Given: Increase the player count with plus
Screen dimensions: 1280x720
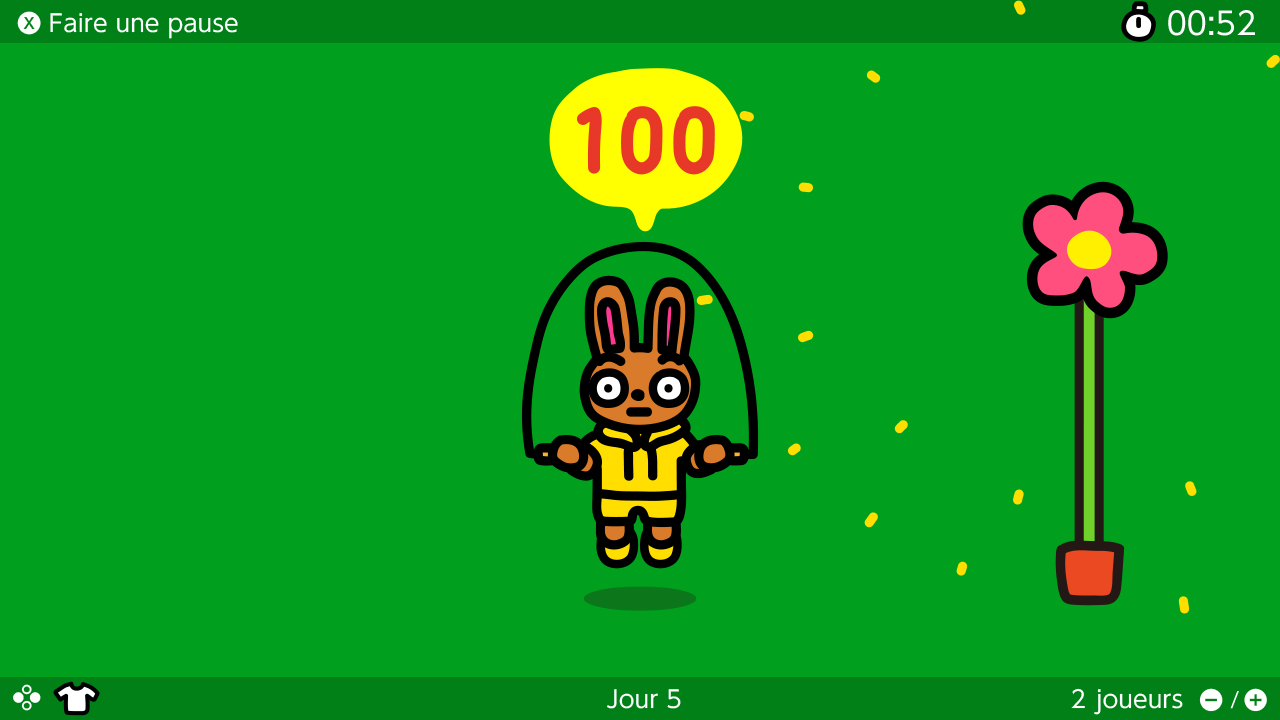Looking at the screenshot, I should [1255, 700].
